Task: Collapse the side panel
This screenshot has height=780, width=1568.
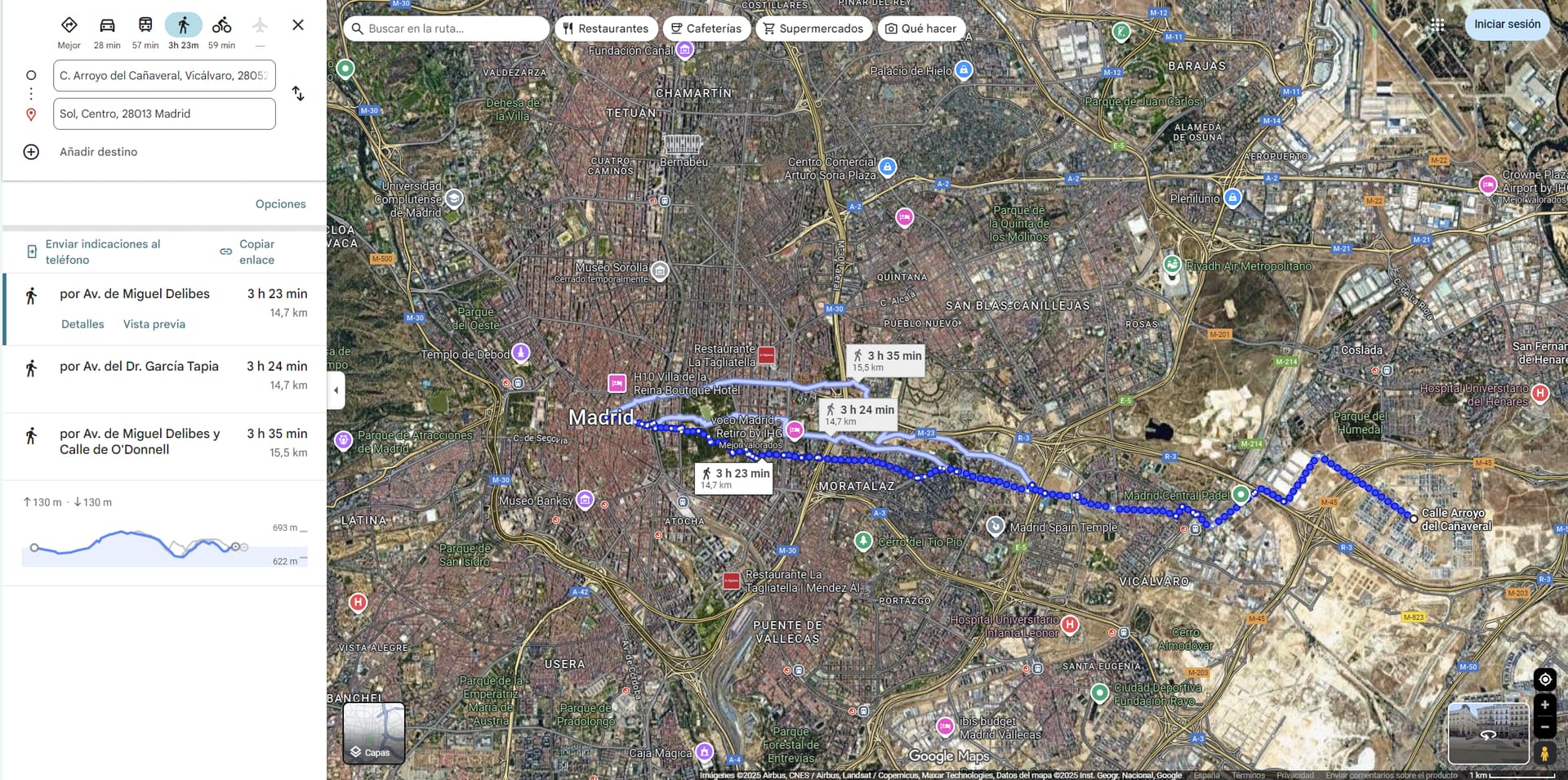Action: (336, 390)
